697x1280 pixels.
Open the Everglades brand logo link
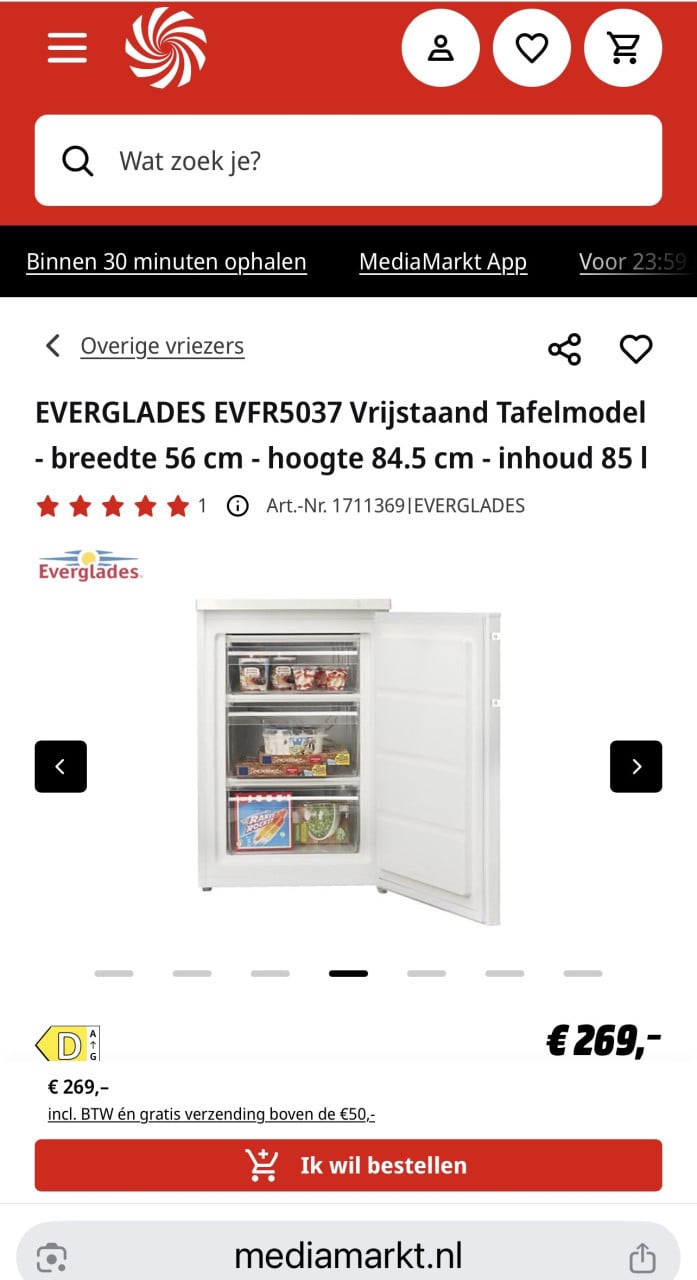click(x=90, y=565)
